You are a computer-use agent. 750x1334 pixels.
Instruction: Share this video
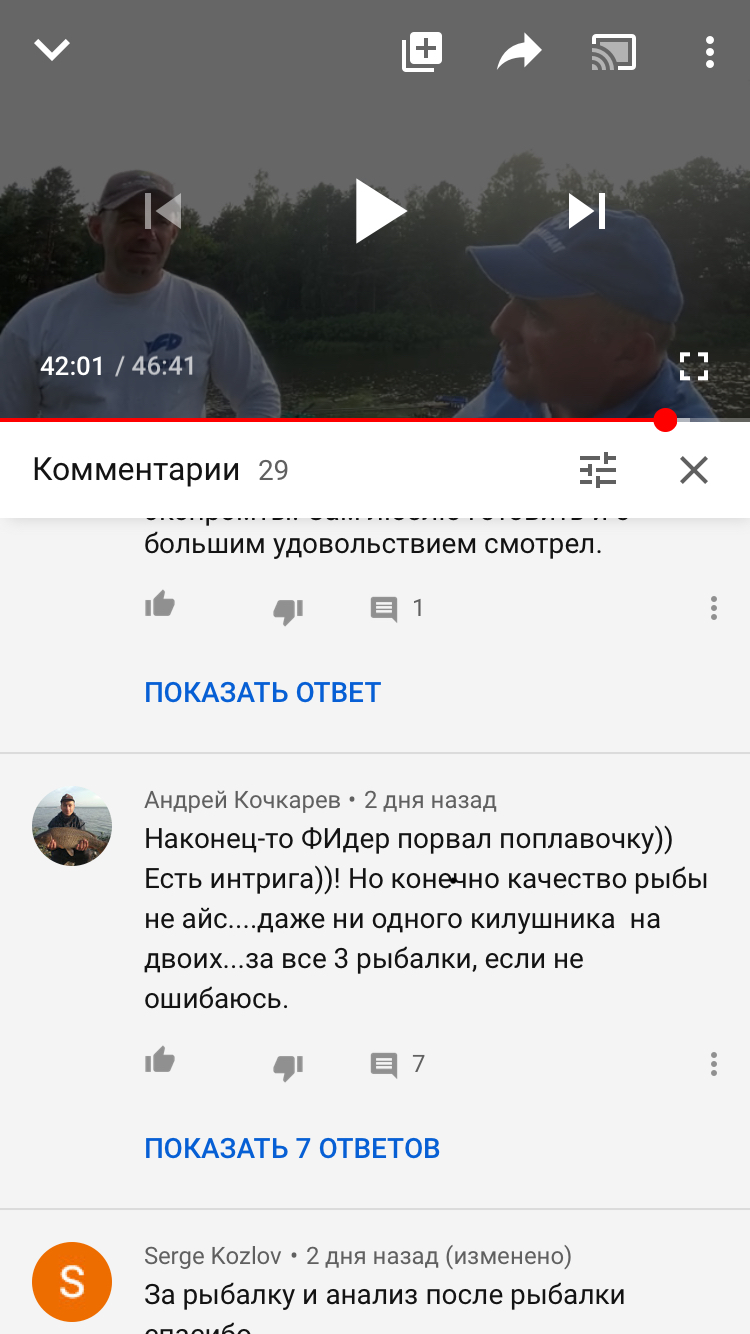(x=519, y=52)
